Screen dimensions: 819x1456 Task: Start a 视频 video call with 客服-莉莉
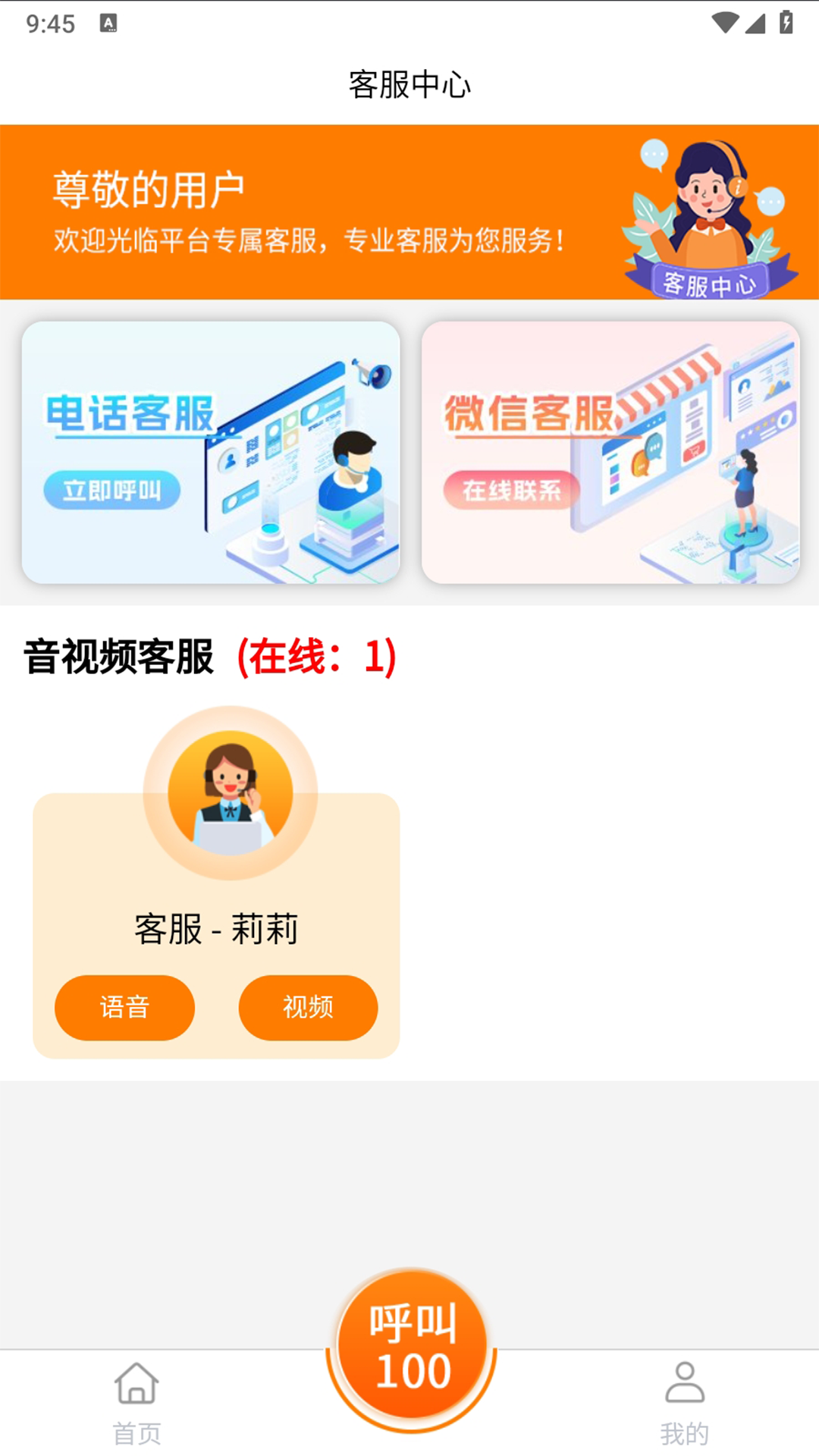coord(308,1007)
